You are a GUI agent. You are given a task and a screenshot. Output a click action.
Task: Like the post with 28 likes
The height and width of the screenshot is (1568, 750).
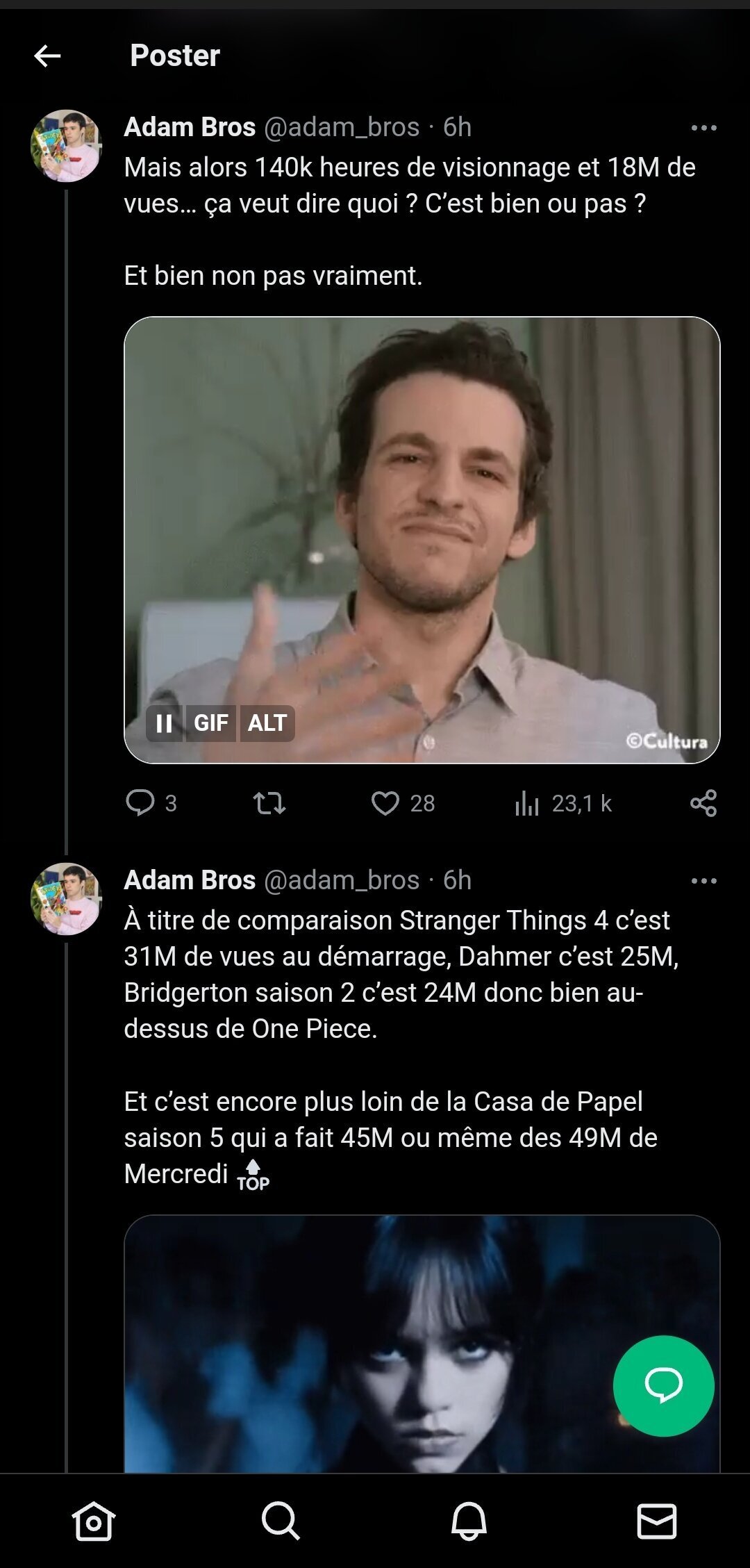point(385,803)
